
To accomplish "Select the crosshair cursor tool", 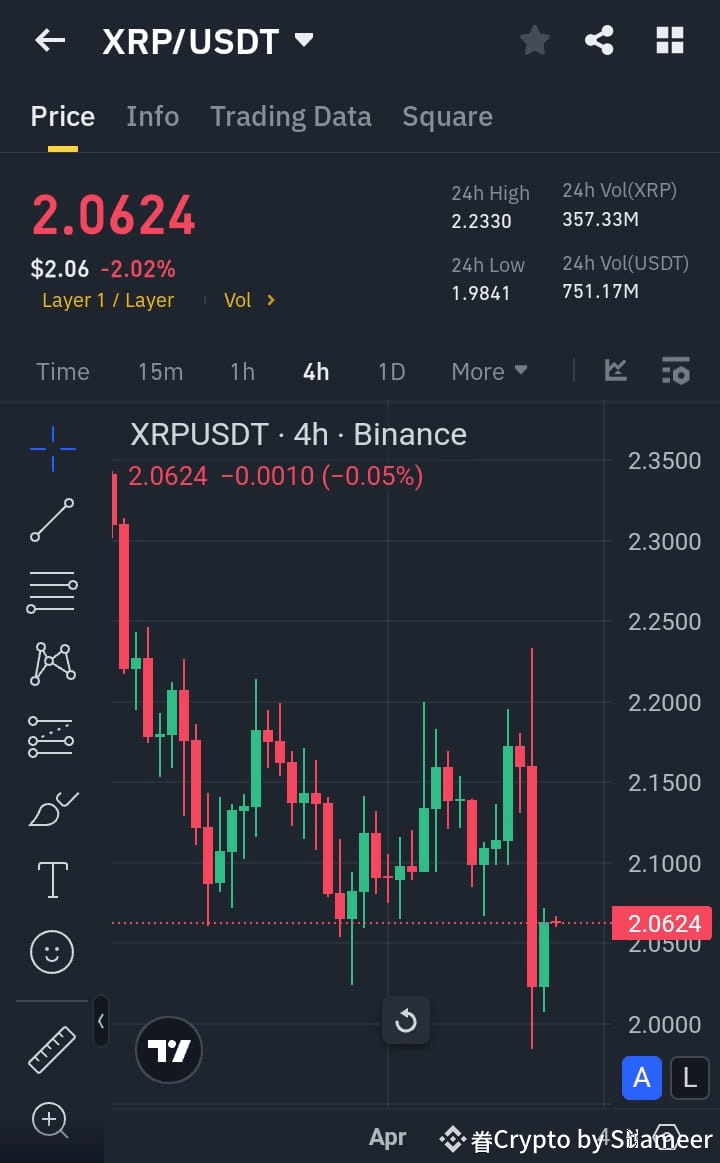I will coord(51,448).
